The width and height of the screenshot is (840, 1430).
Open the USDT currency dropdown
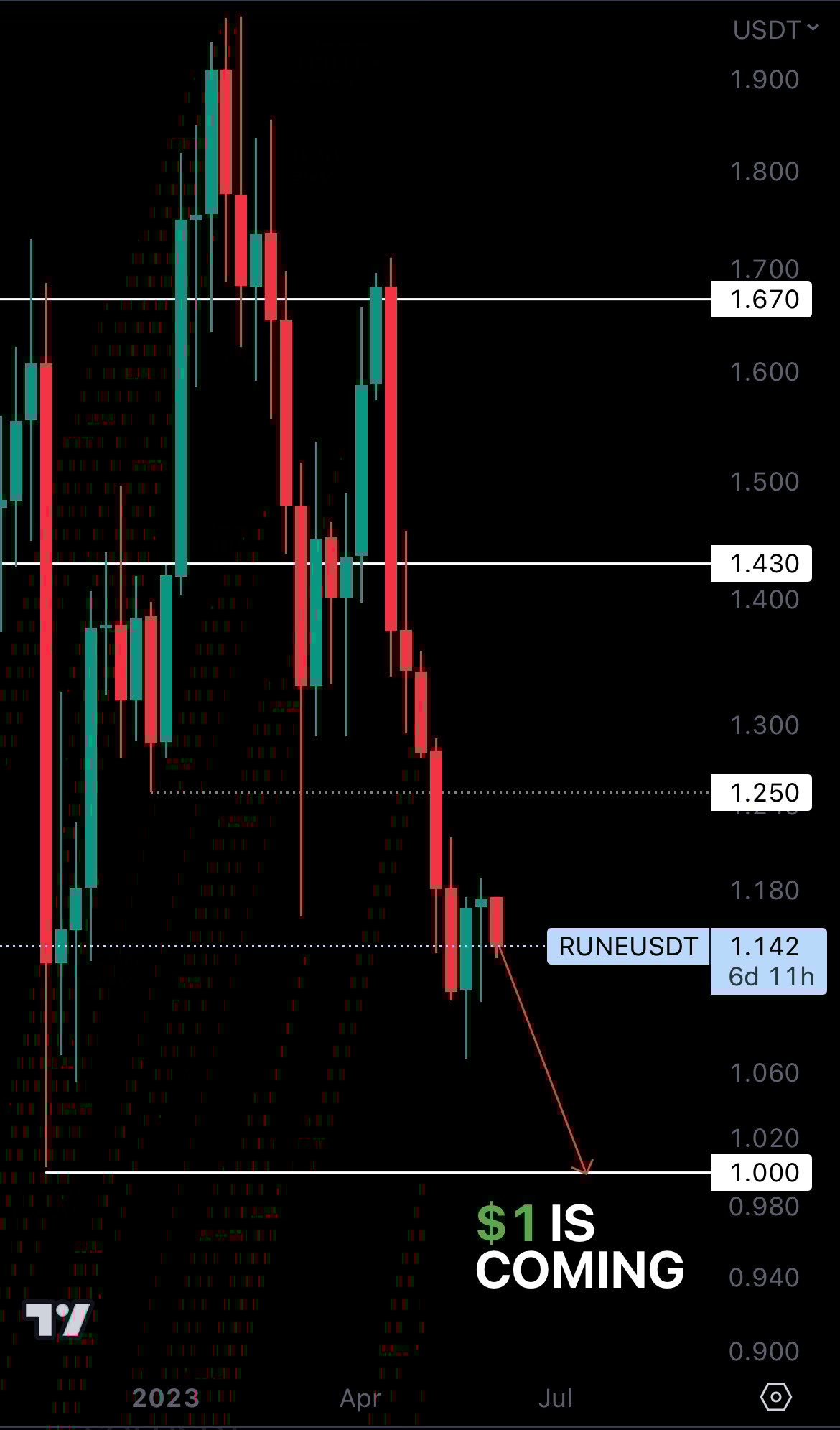pyautogui.click(x=775, y=29)
